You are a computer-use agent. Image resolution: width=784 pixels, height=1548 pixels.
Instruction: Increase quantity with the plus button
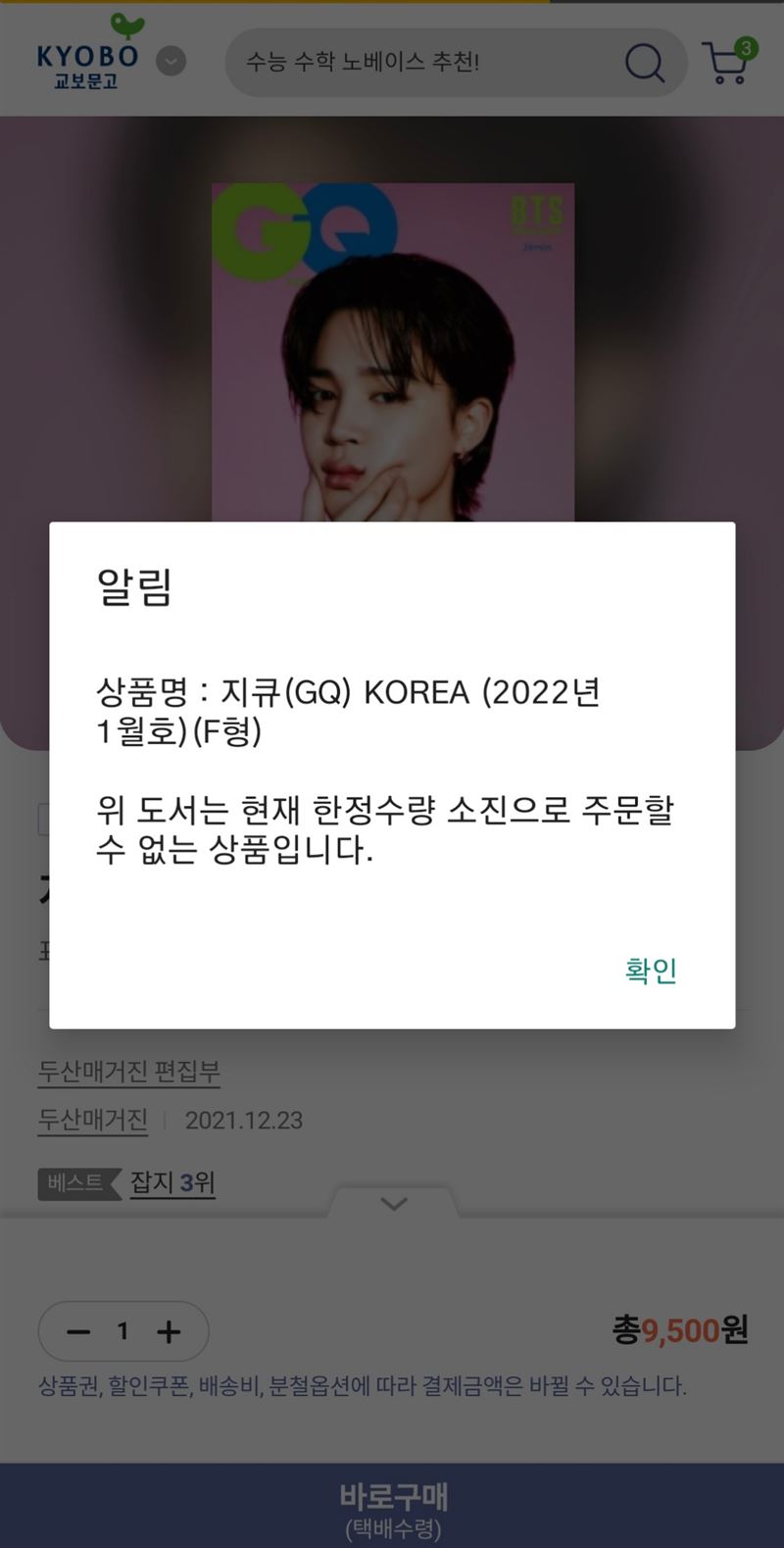coord(169,1331)
